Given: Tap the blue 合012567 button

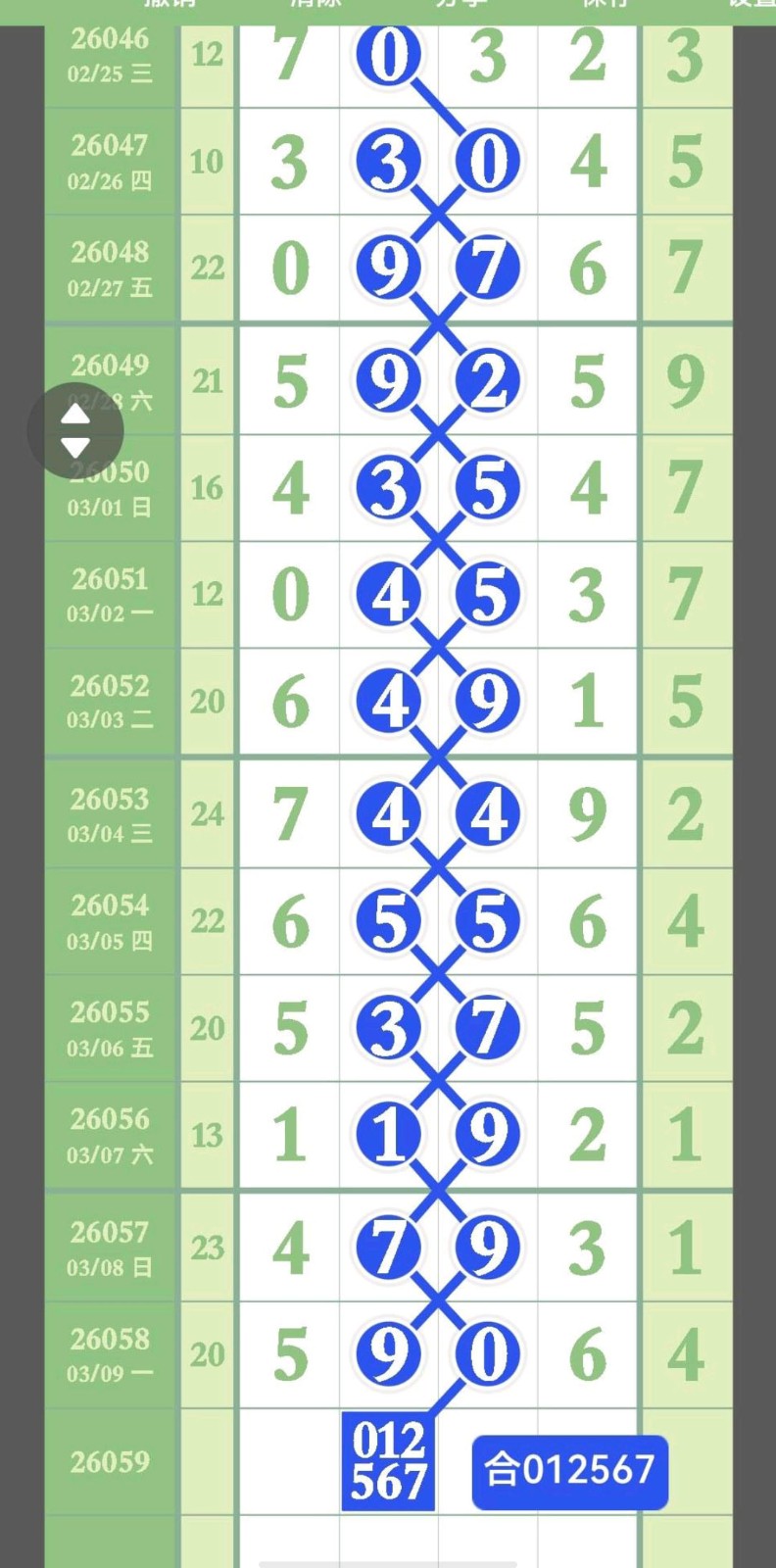Looking at the screenshot, I should (x=569, y=1471).
